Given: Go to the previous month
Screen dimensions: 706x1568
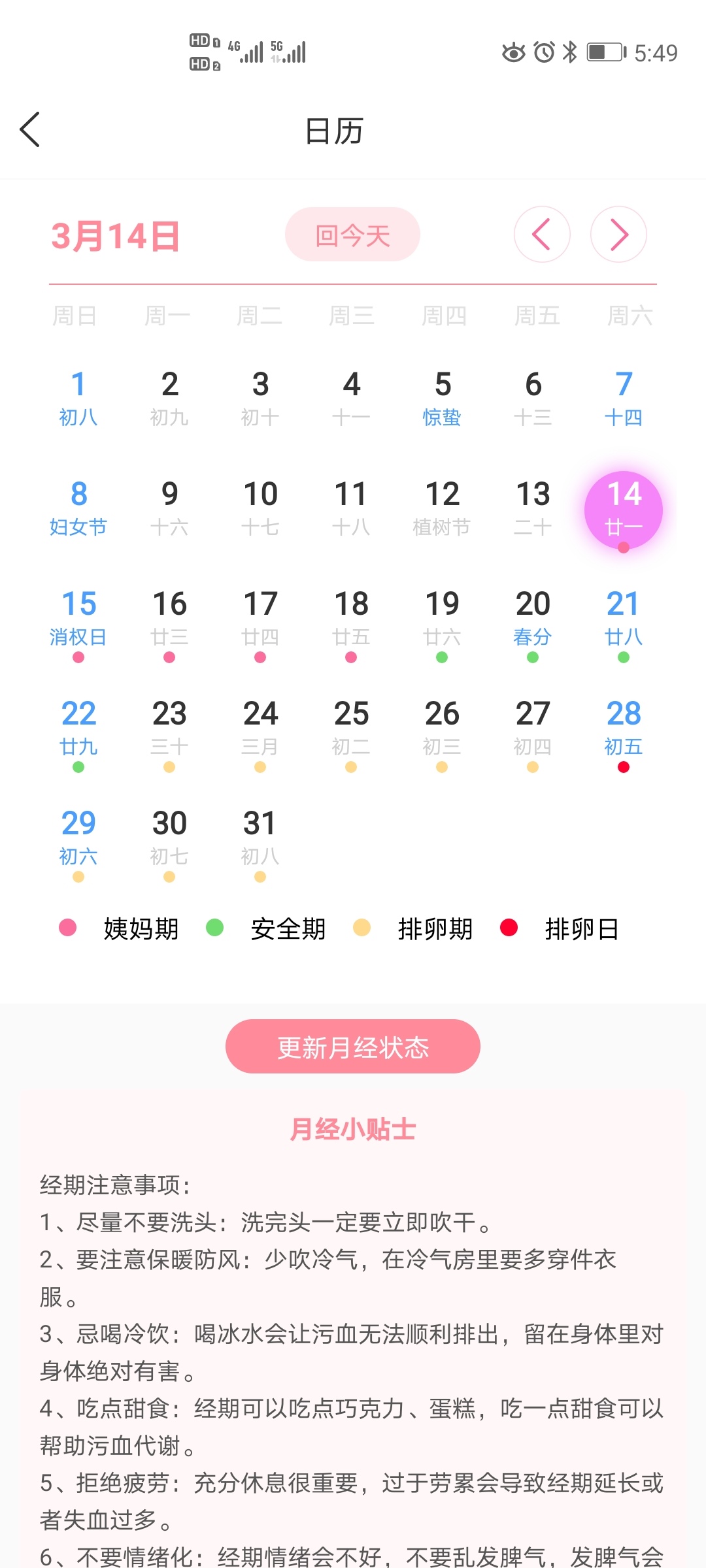Looking at the screenshot, I should (x=542, y=235).
